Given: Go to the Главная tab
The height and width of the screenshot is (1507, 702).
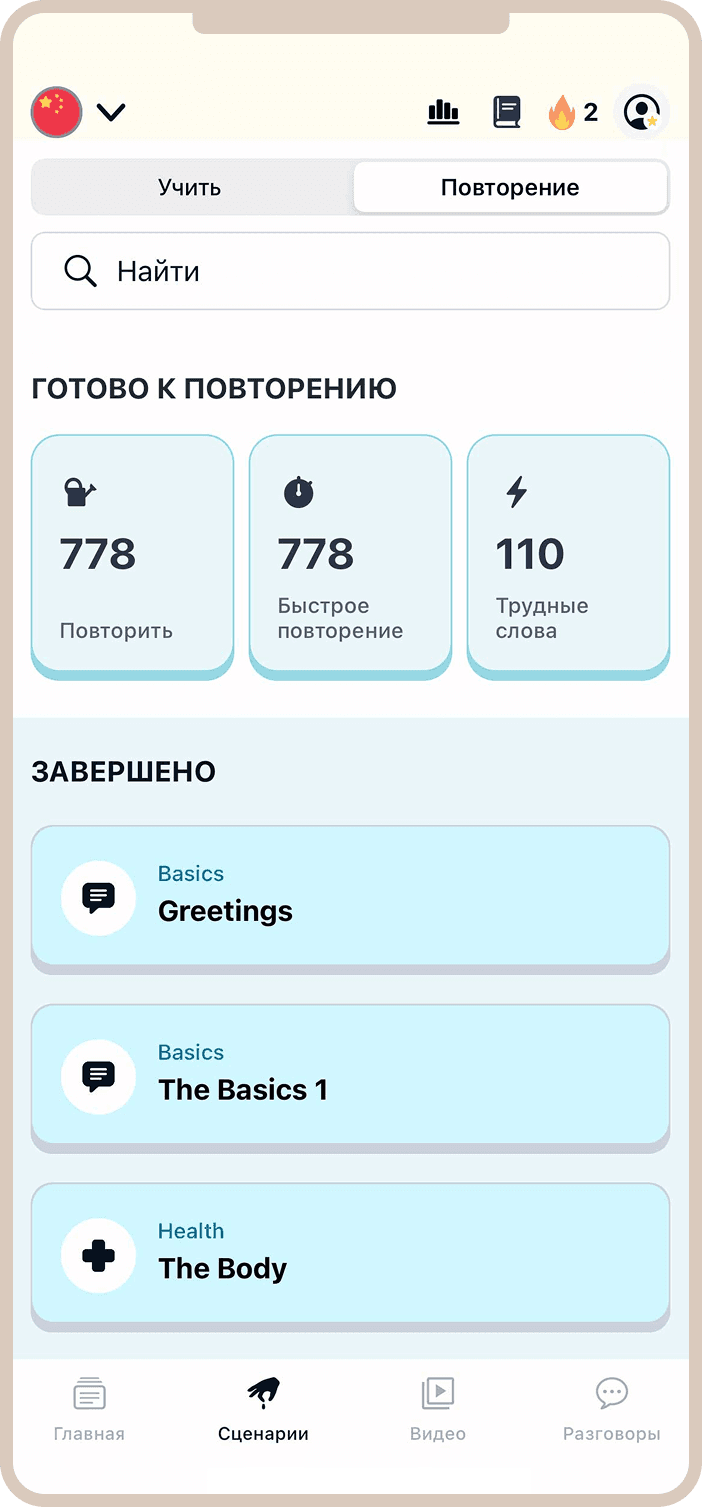Looking at the screenshot, I should 89,1409.
